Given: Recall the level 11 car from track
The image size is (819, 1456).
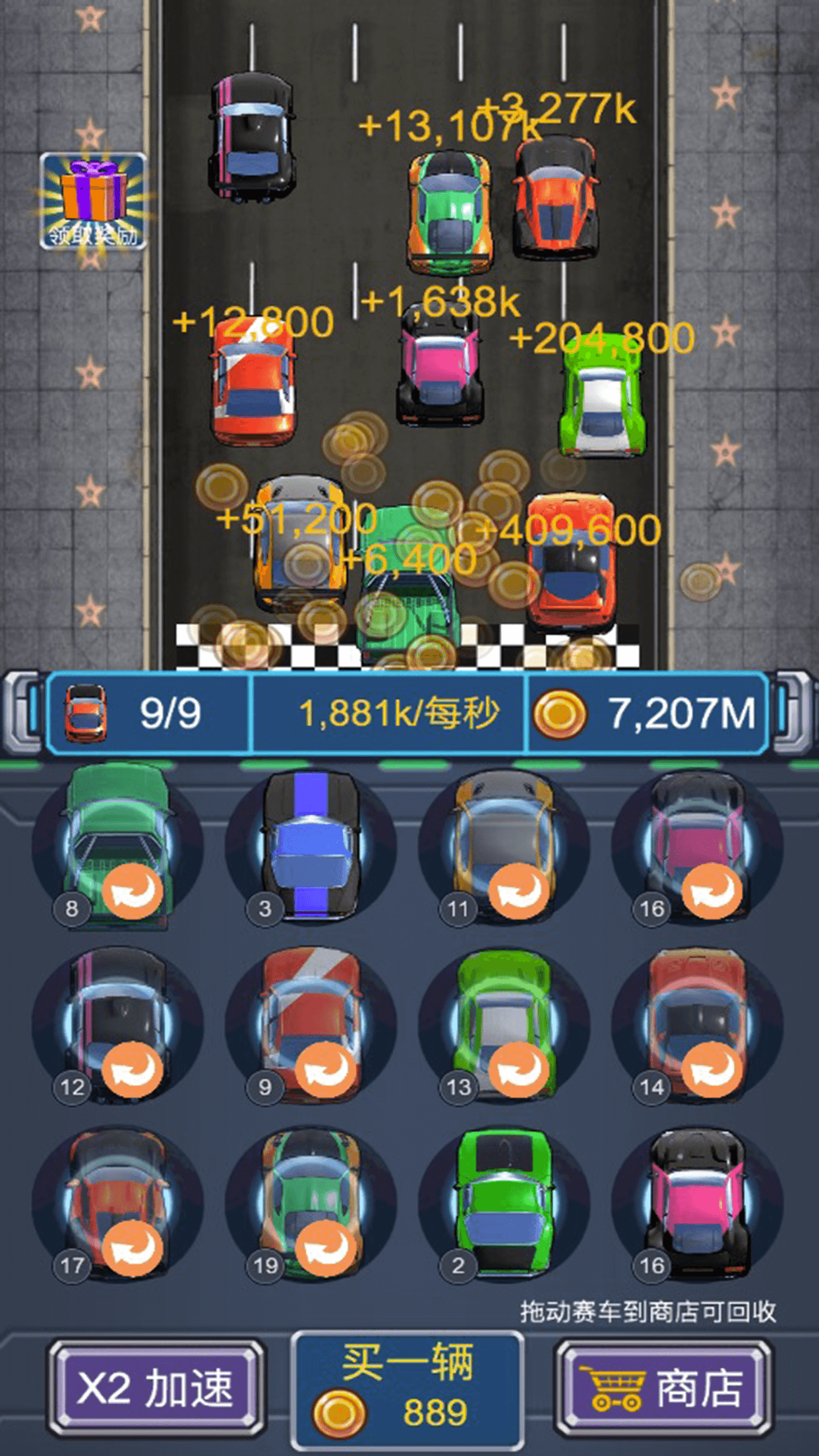Looking at the screenshot, I should tap(519, 892).
